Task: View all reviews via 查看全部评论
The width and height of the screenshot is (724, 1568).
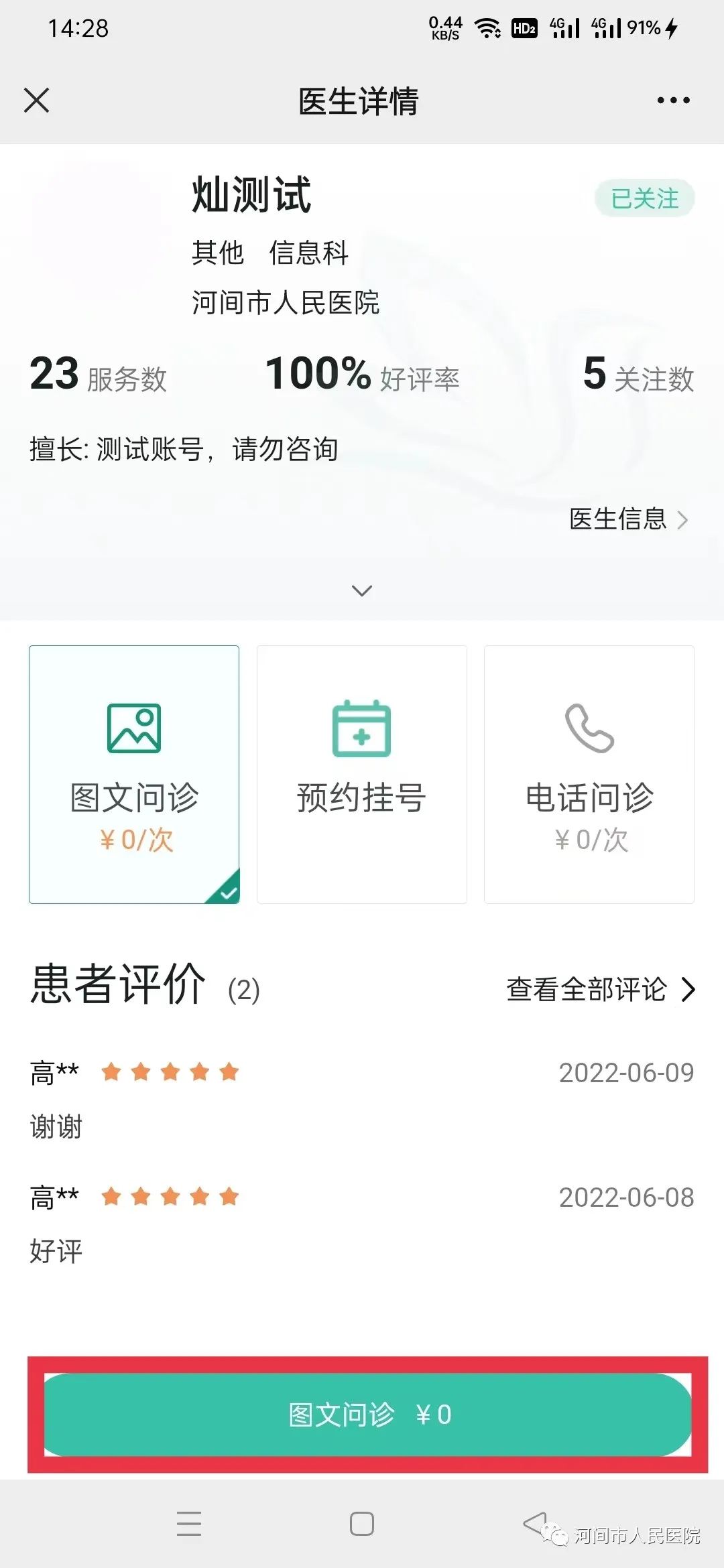Action: 601,989
